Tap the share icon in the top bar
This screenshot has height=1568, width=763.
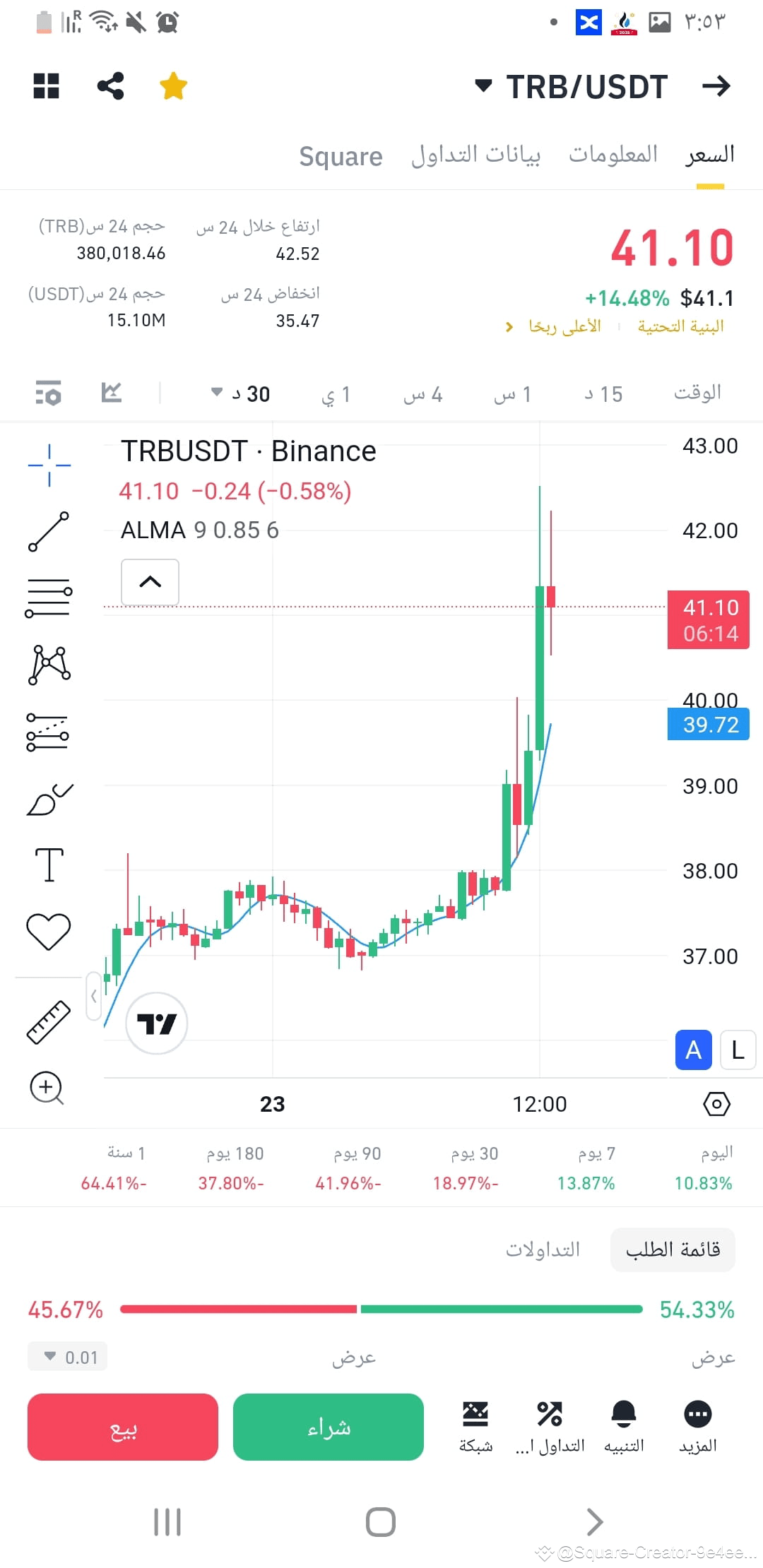tap(112, 86)
